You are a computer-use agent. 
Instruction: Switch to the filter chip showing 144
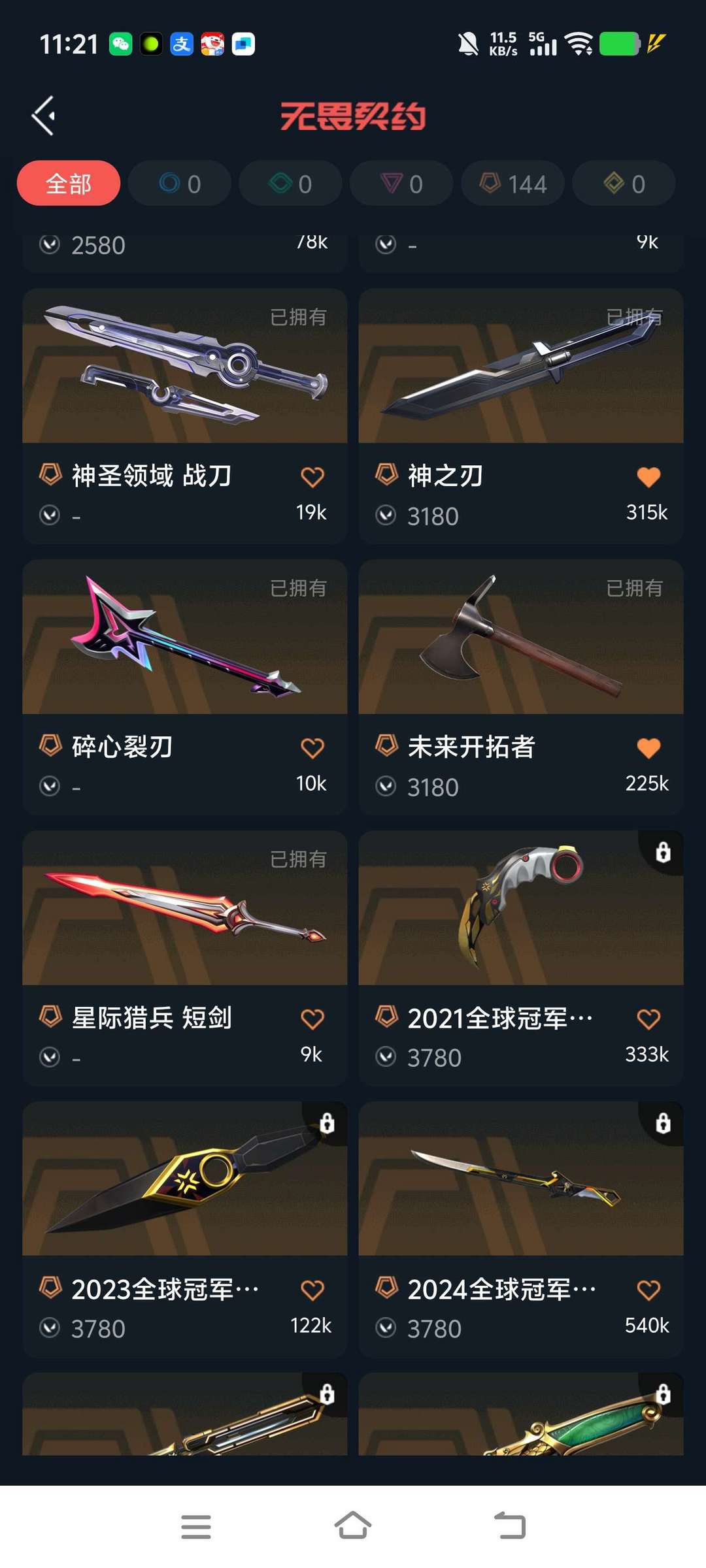[513, 184]
